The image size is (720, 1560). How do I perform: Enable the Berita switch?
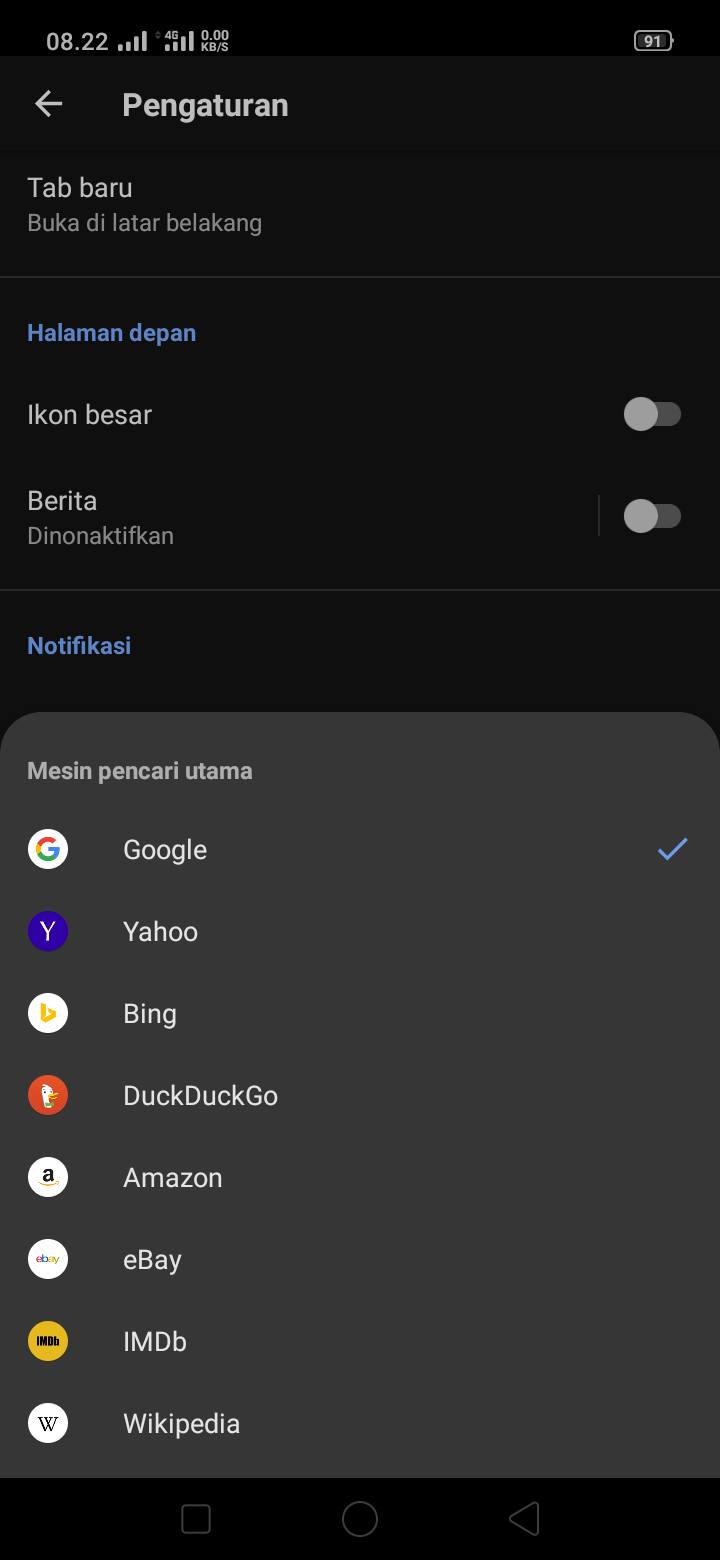tap(652, 516)
